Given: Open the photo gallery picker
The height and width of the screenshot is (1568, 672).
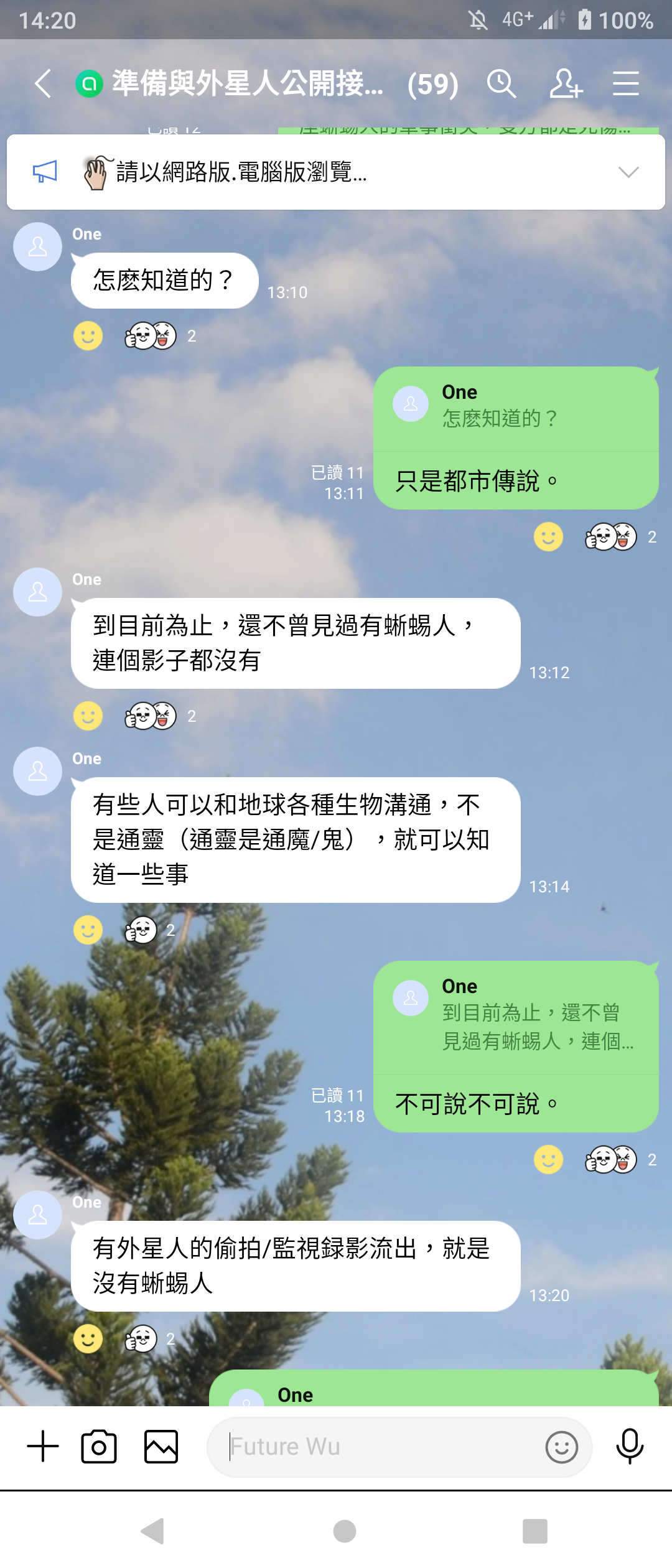Looking at the screenshot, I should (x=161, y=1446).
